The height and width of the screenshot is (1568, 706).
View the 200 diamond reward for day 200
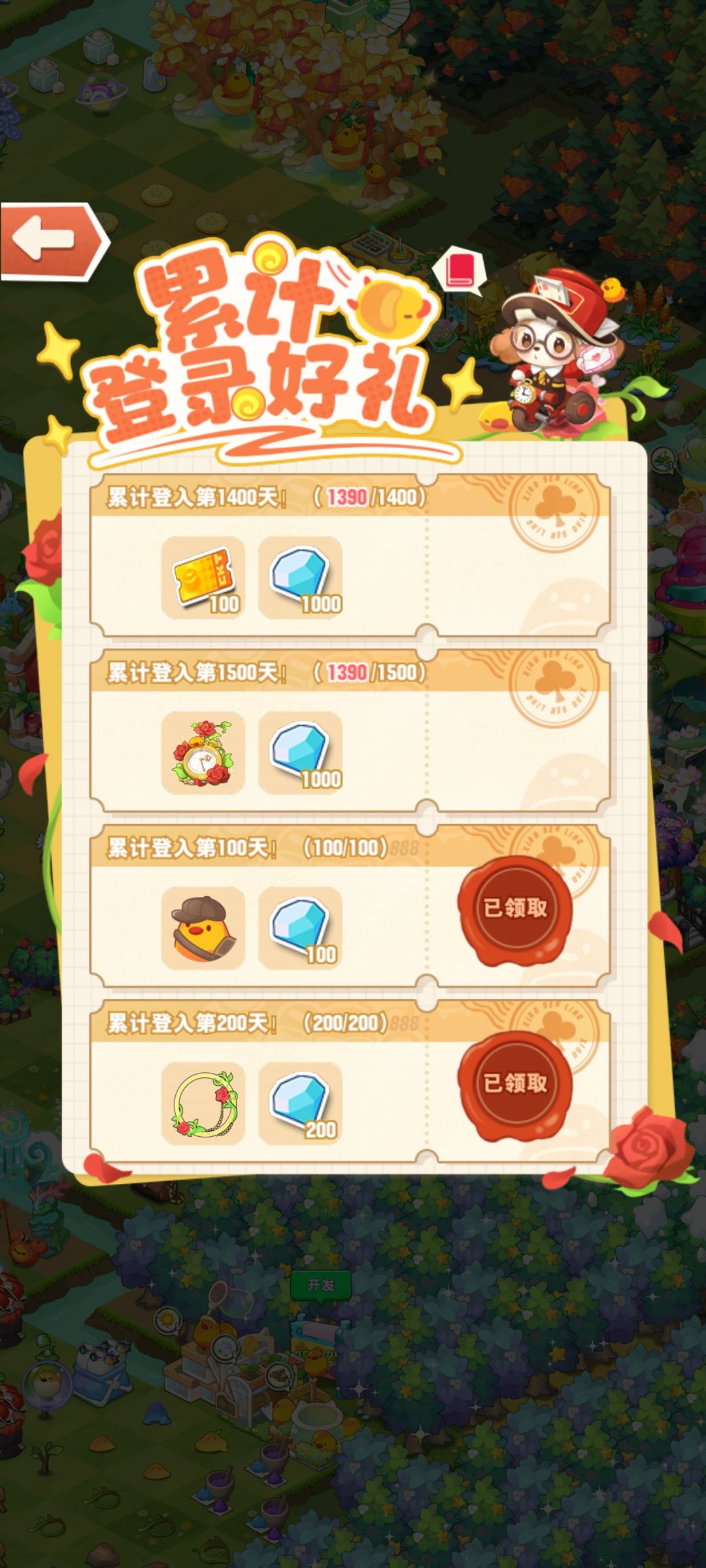click(x=300, y=1103)
